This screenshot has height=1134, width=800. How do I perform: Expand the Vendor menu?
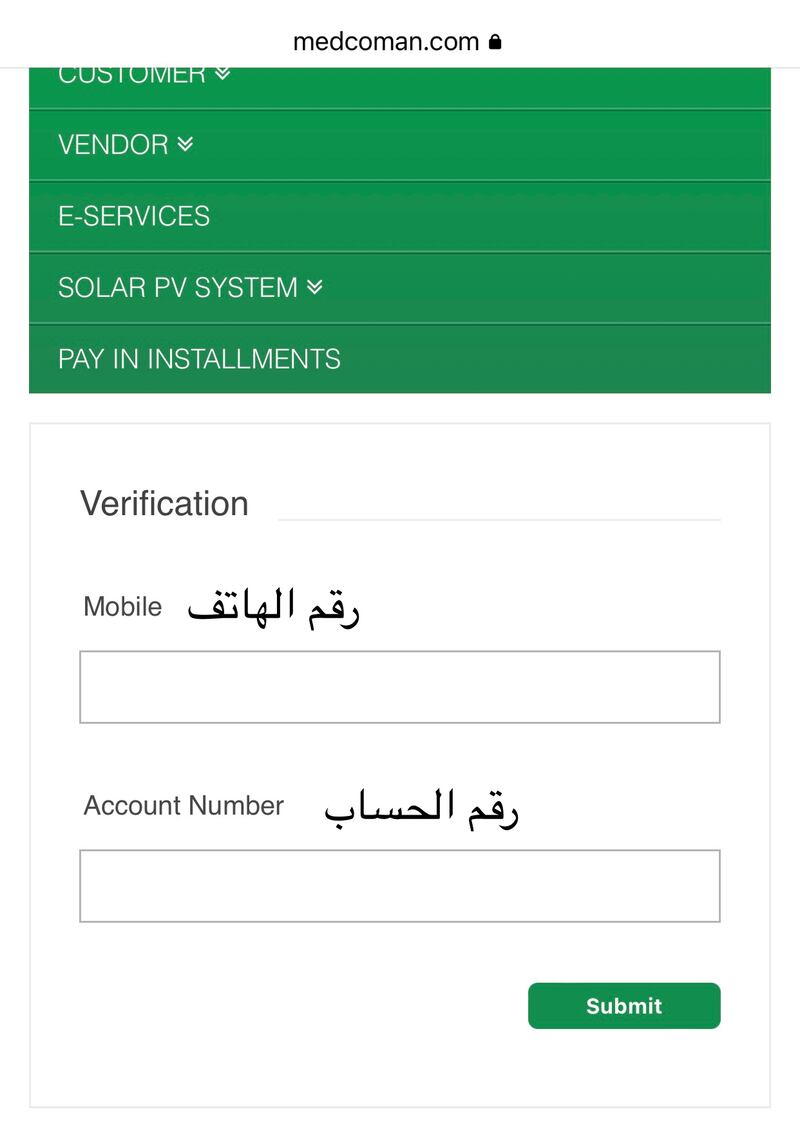click(x=125, y=145)
